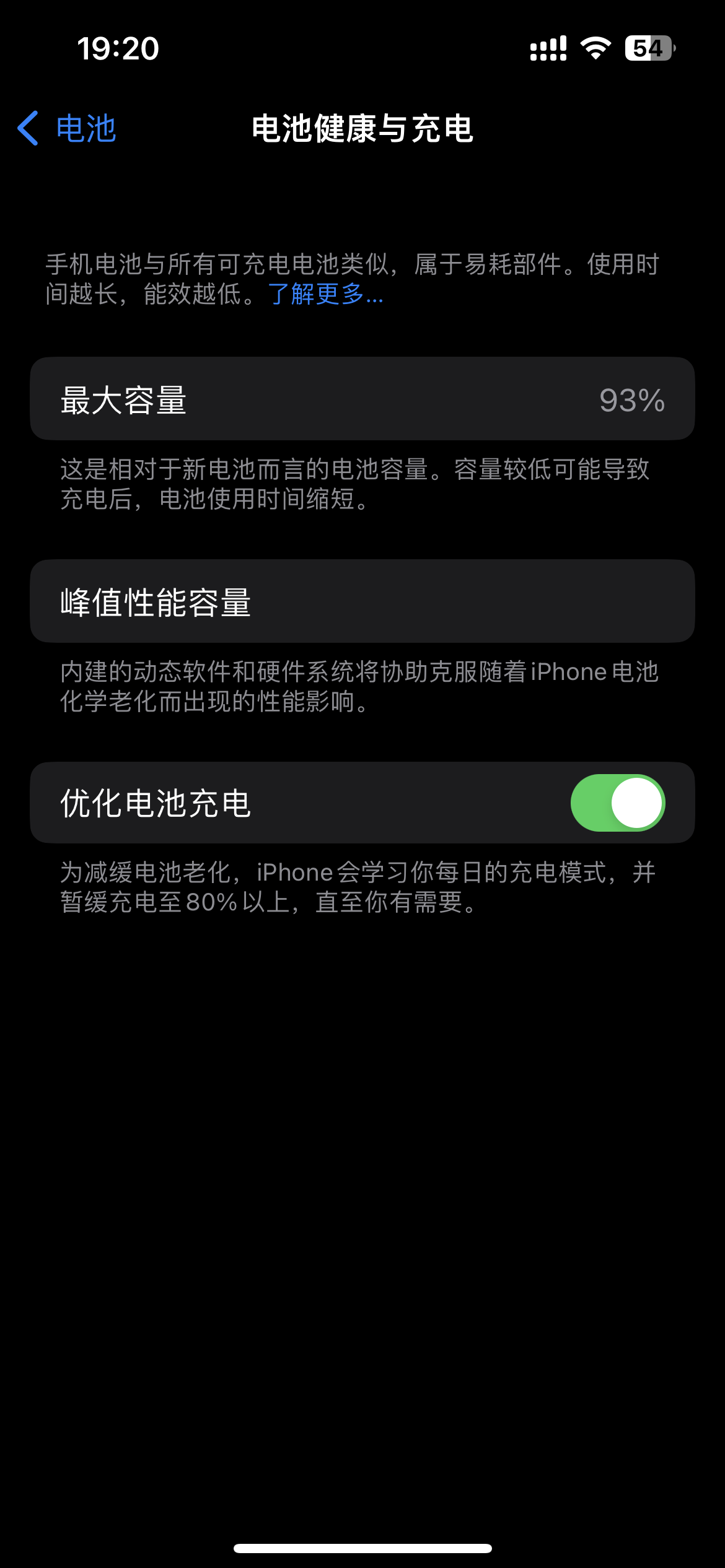Go back to the 电池 settings page
Image resolution: width=725 pixels, height=1568 pixels.
coord(67,129)
